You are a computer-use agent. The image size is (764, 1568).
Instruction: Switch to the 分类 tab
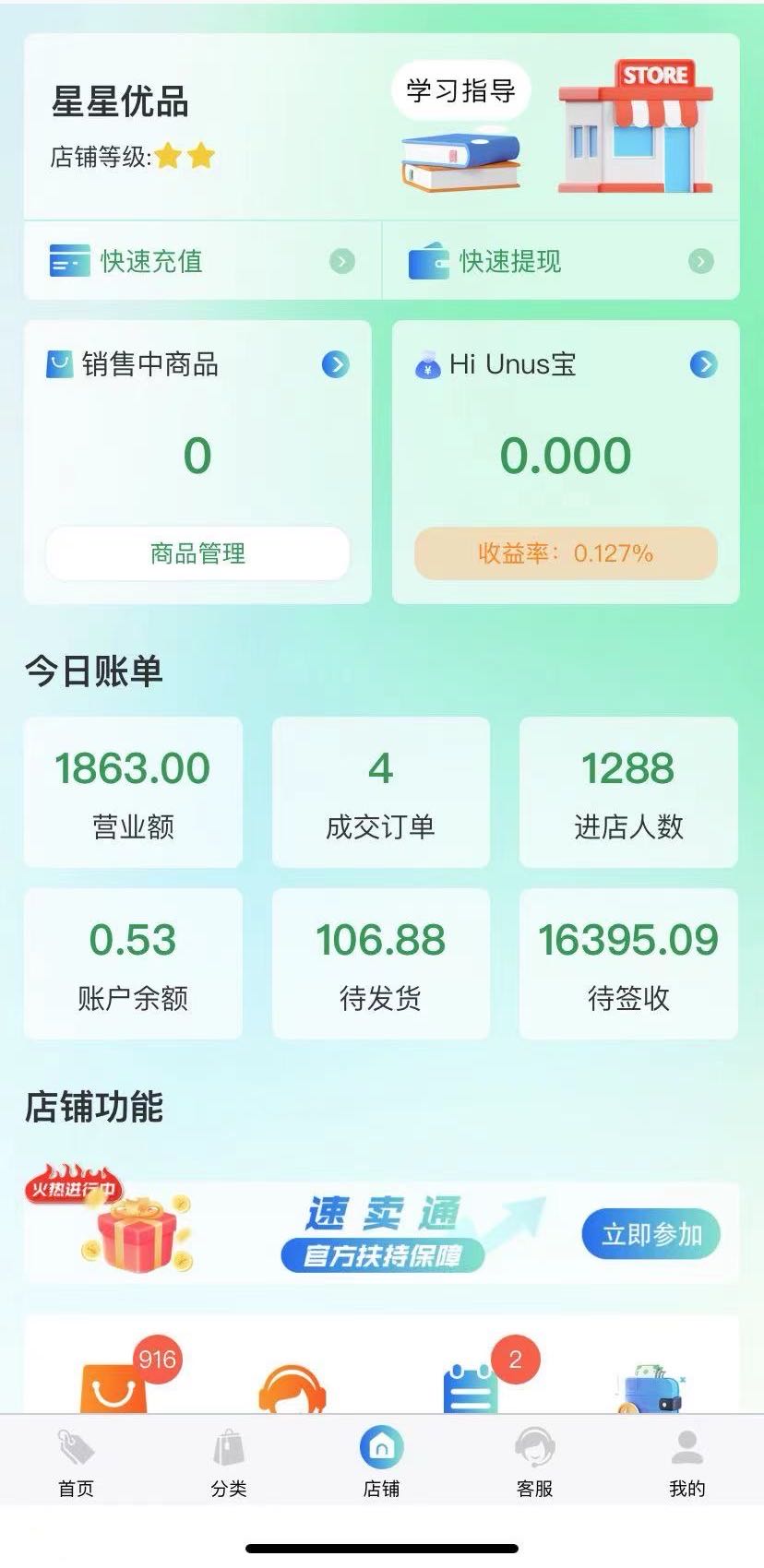pyautogui.click(x=229, y=1463)
